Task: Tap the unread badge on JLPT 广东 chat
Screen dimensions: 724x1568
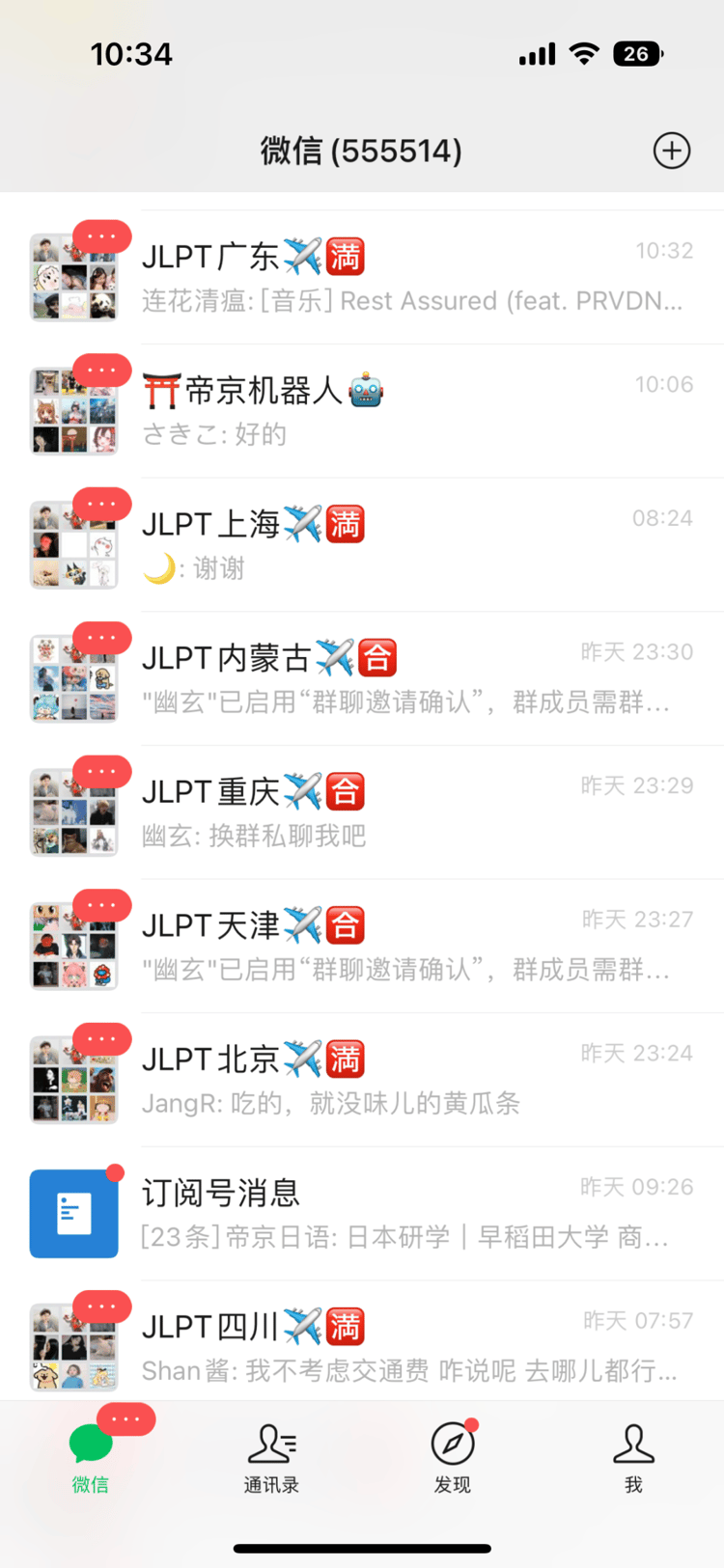Action: point(102,236)
